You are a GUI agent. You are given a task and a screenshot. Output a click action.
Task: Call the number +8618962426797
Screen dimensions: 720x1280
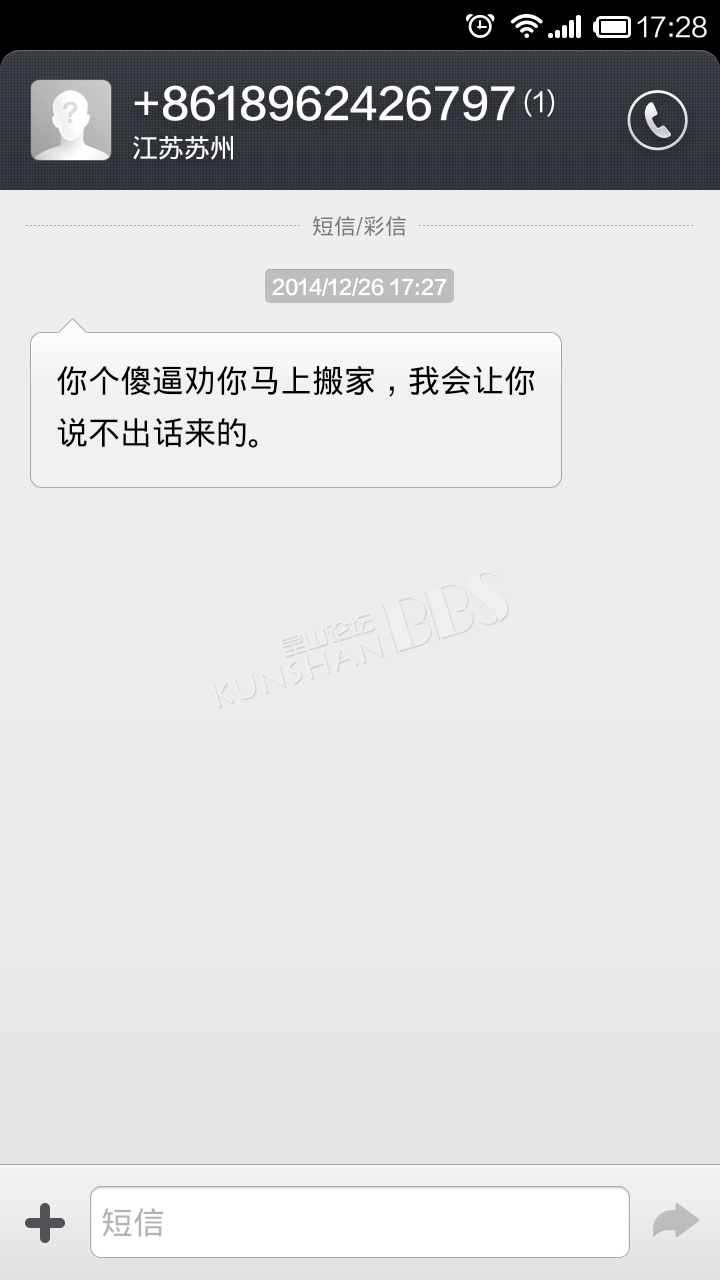click(x=657, y=121)
